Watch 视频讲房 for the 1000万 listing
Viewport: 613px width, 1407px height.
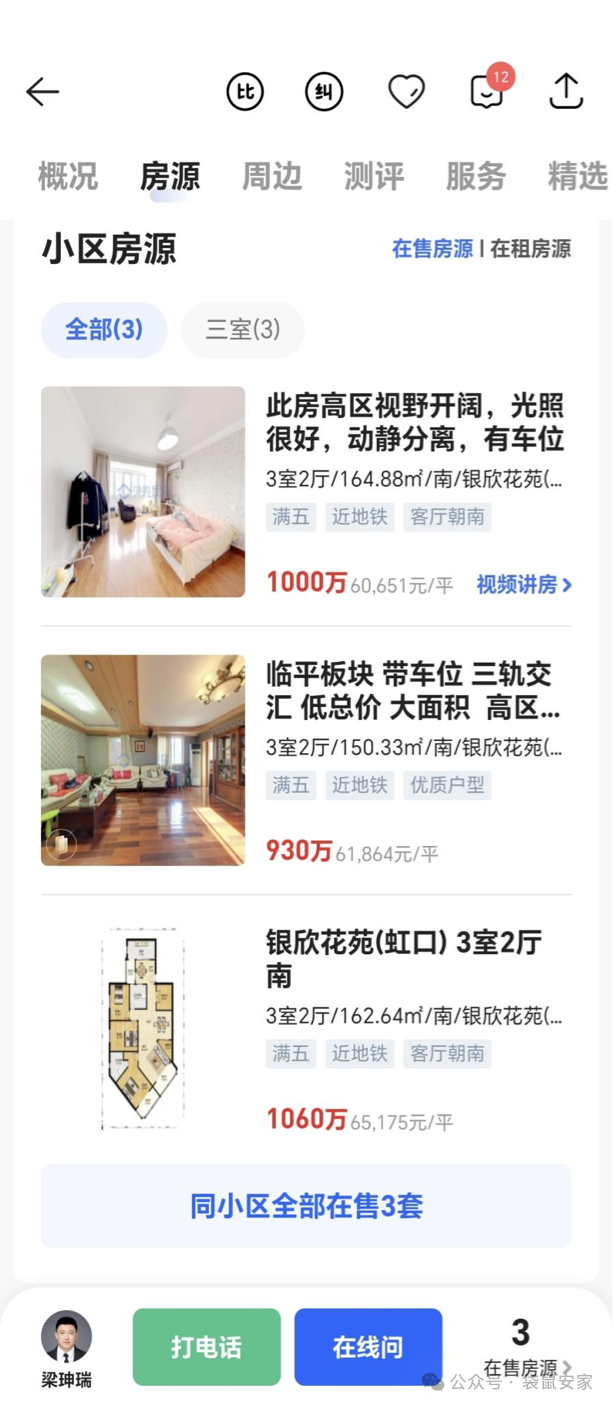pos(524,585)
